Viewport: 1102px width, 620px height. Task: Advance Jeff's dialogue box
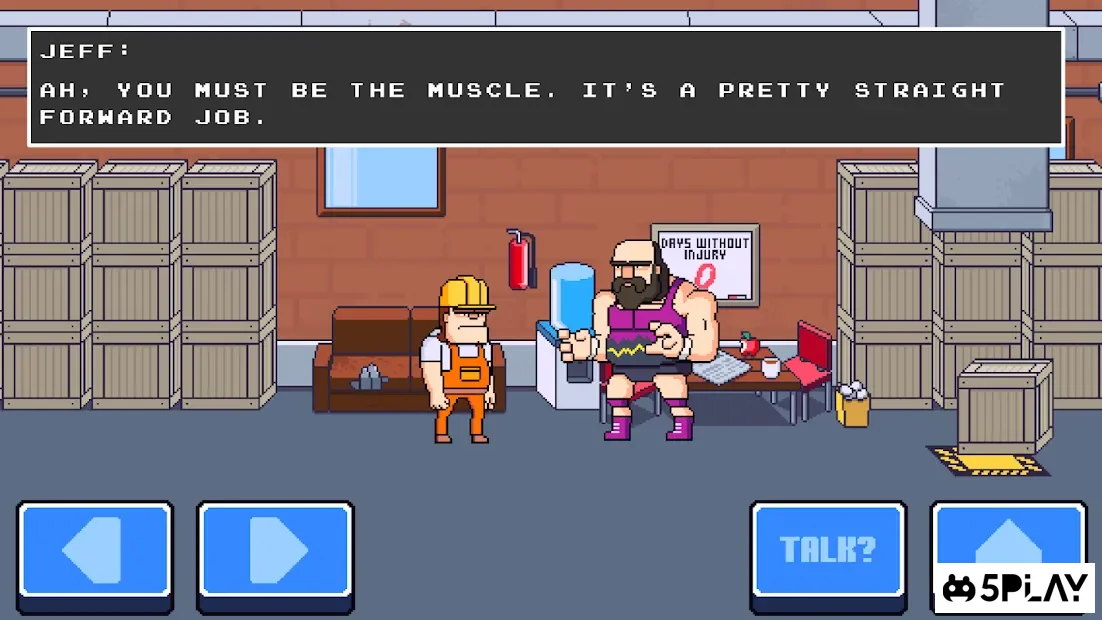coord(545,88)
